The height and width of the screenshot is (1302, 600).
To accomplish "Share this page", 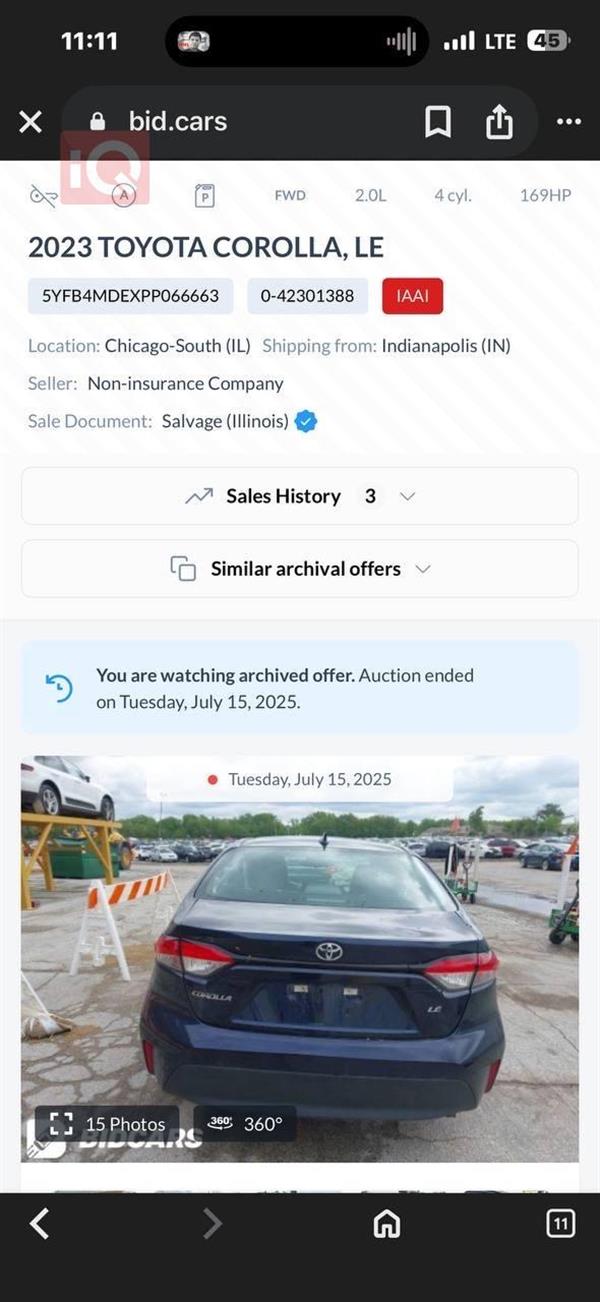I will pyautogui.click(x=499, y=122).
